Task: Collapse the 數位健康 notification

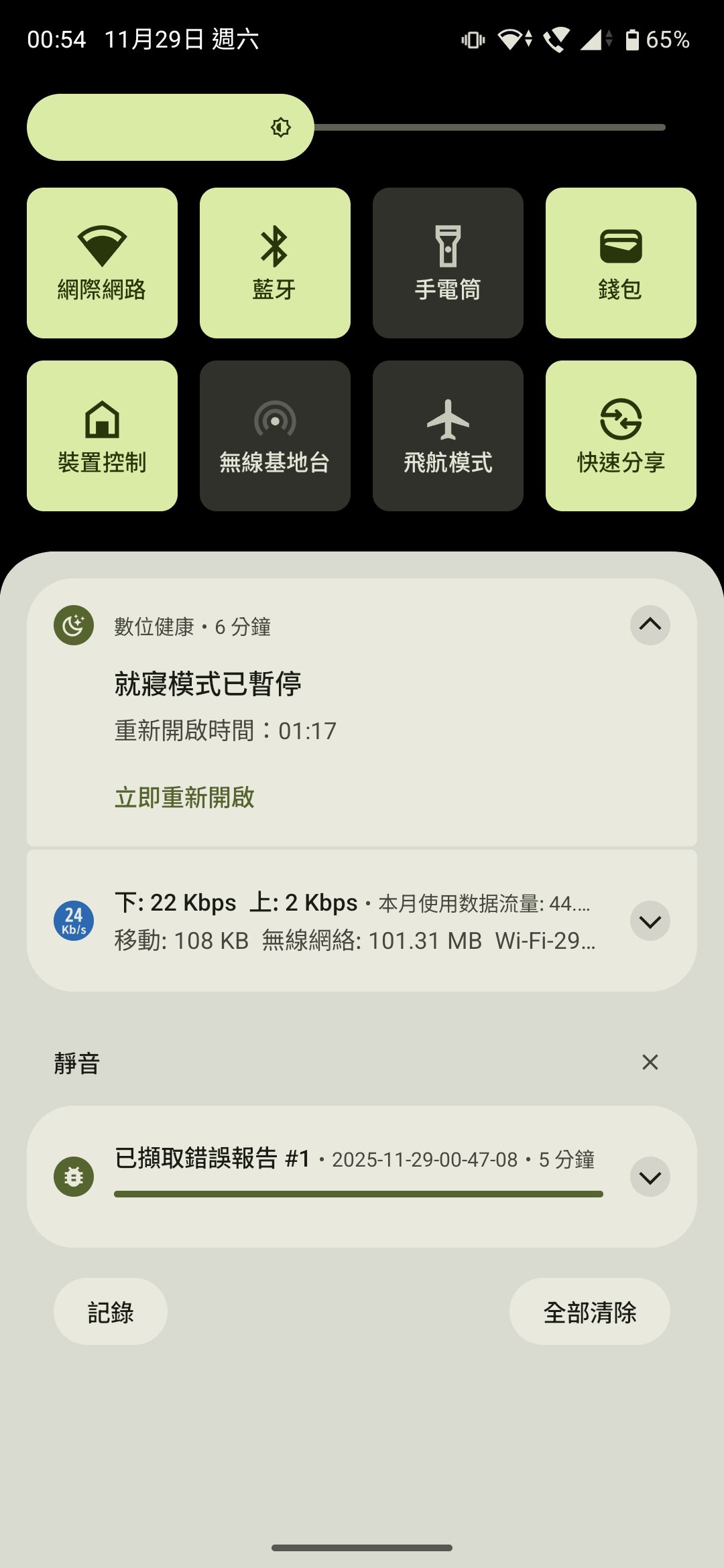Action: [650, 625]
